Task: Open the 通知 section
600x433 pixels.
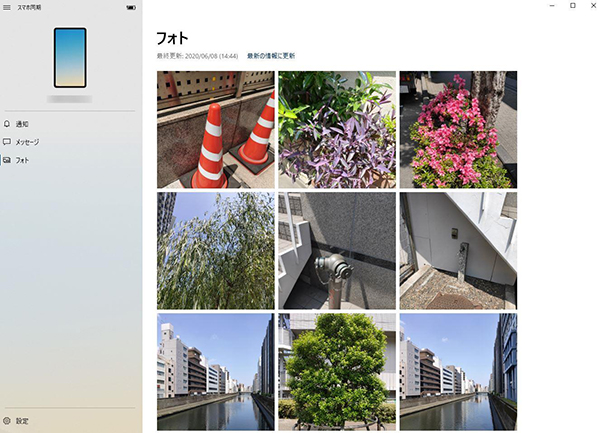Action: pos(22,124)
